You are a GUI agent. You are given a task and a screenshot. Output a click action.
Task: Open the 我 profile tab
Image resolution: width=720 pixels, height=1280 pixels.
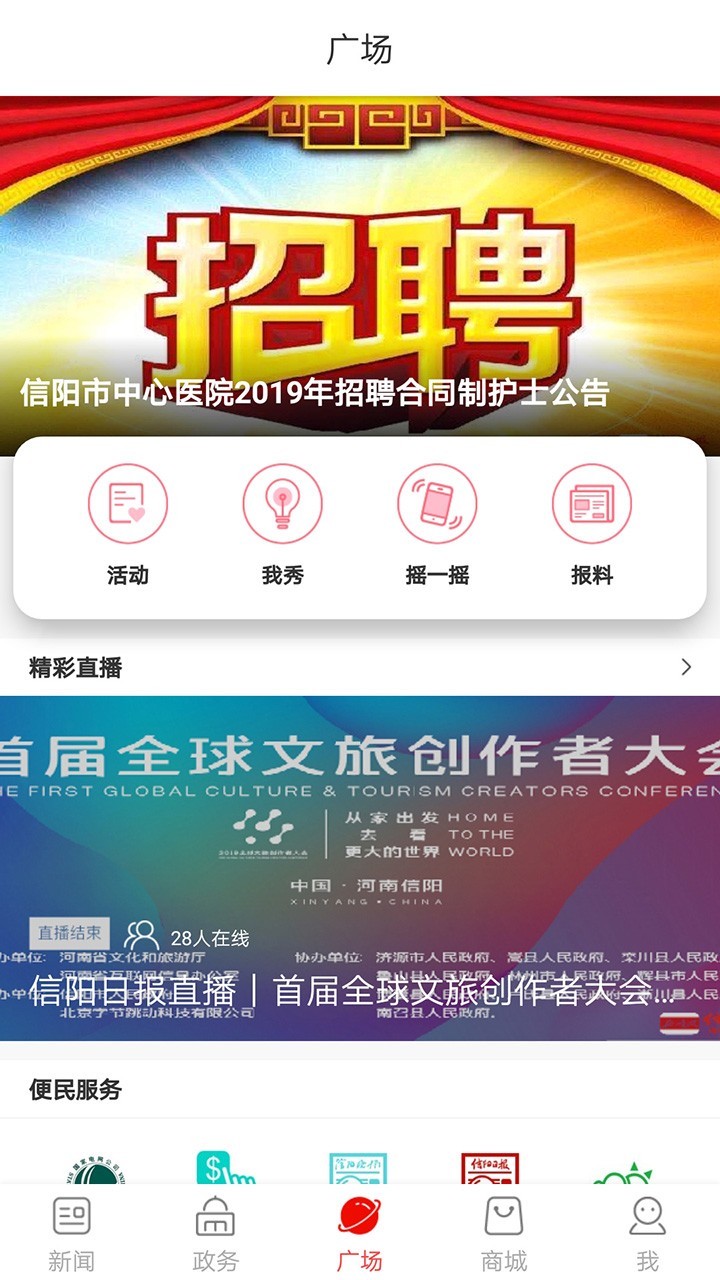click(x=648, y=1232)
